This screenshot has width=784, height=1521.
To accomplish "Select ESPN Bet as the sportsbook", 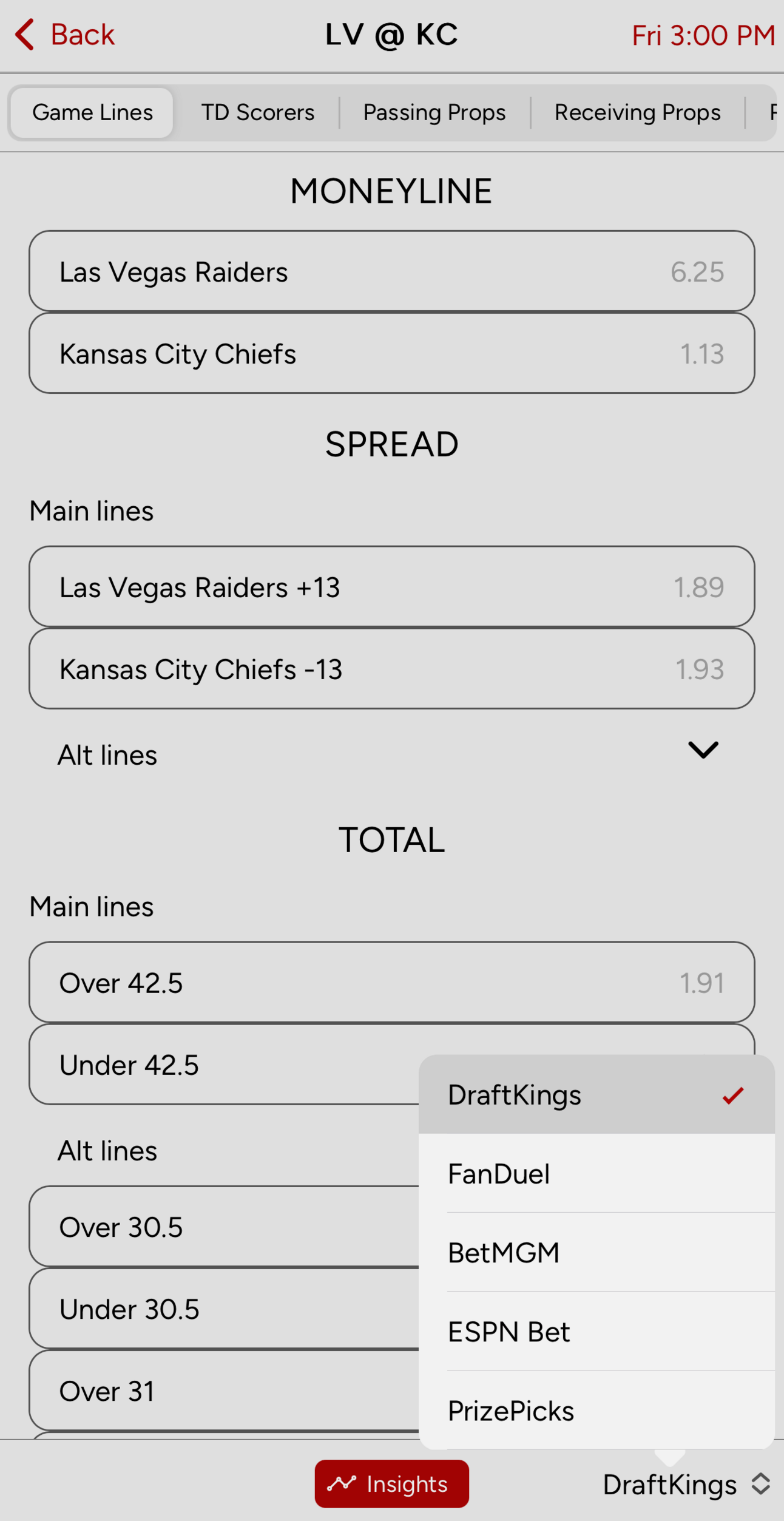I will point(596,1331).
